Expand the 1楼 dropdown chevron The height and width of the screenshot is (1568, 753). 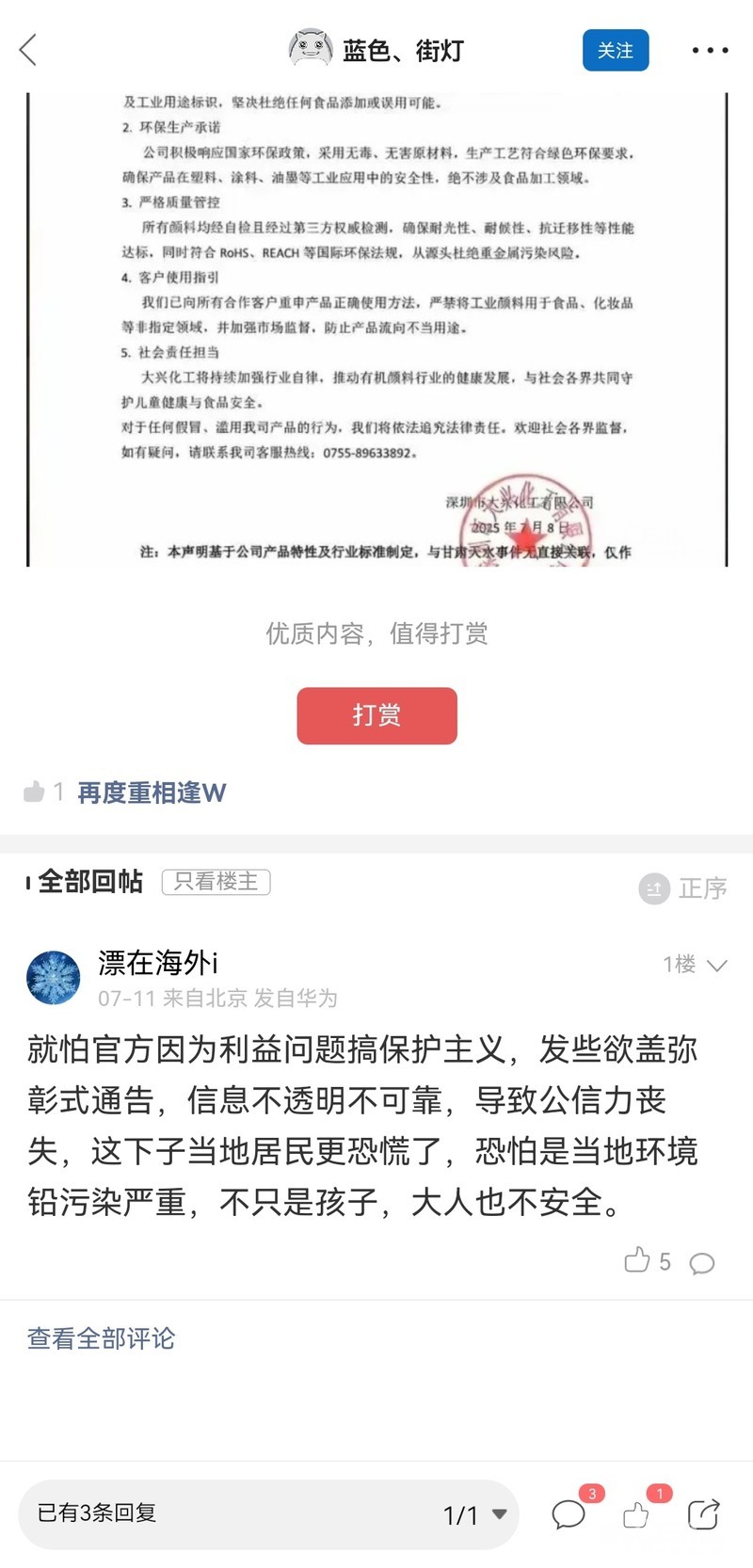(716, 965)
